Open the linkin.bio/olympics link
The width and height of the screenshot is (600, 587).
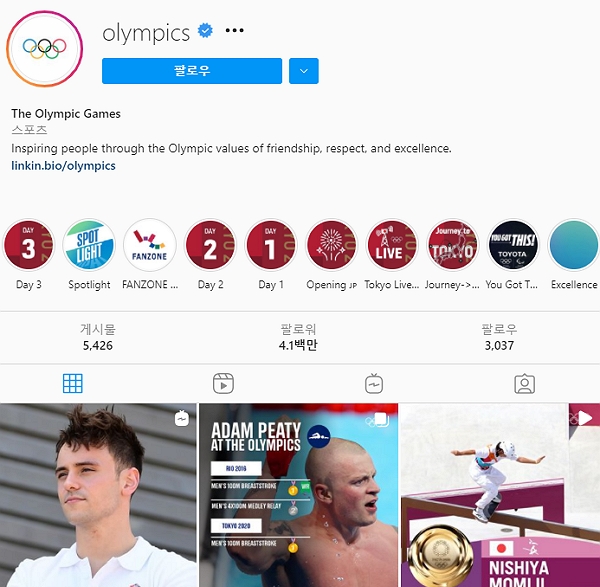pyautogui.click(x=63, y=166)
